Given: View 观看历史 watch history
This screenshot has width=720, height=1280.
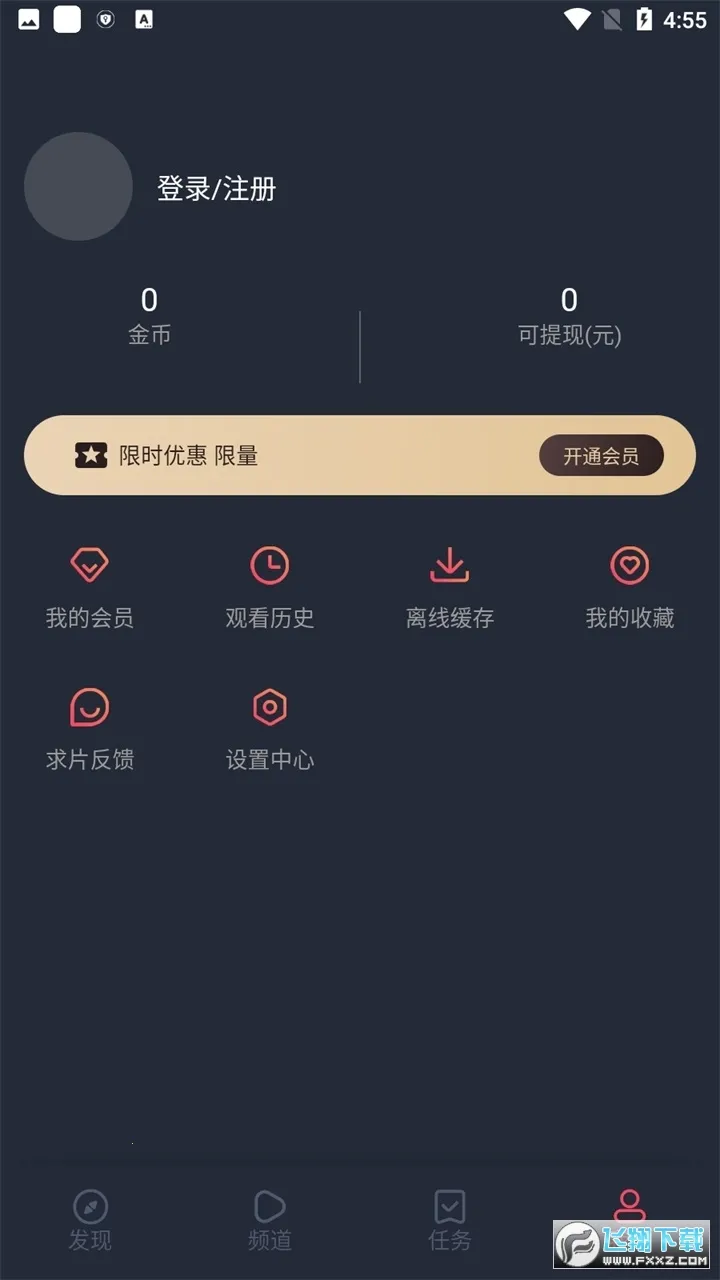Looking at the screenshot, I should pos(270,588).
